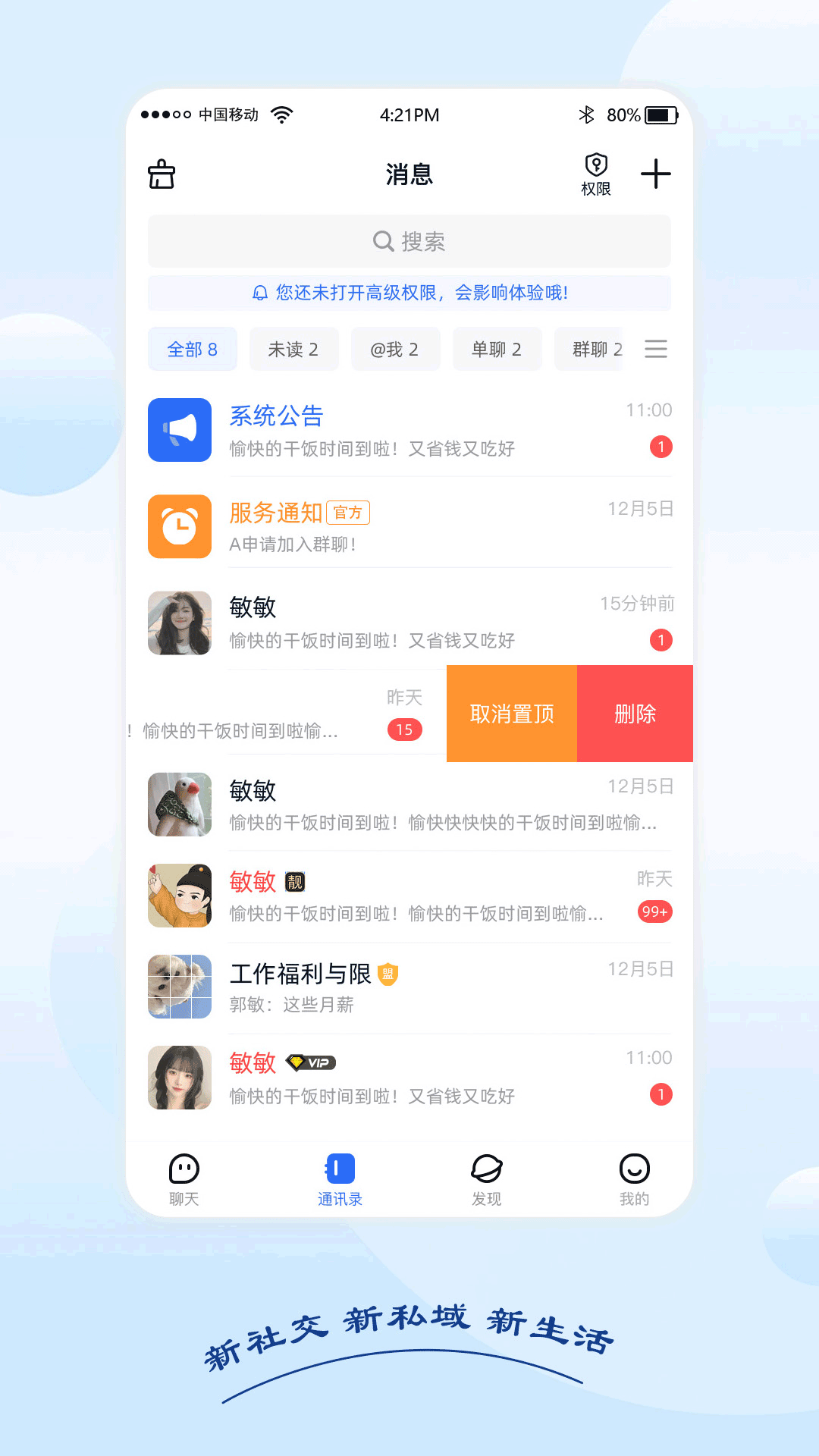
Task: Tap the VIP badge next to 敏敏
Action: (x=310, y=1062)
